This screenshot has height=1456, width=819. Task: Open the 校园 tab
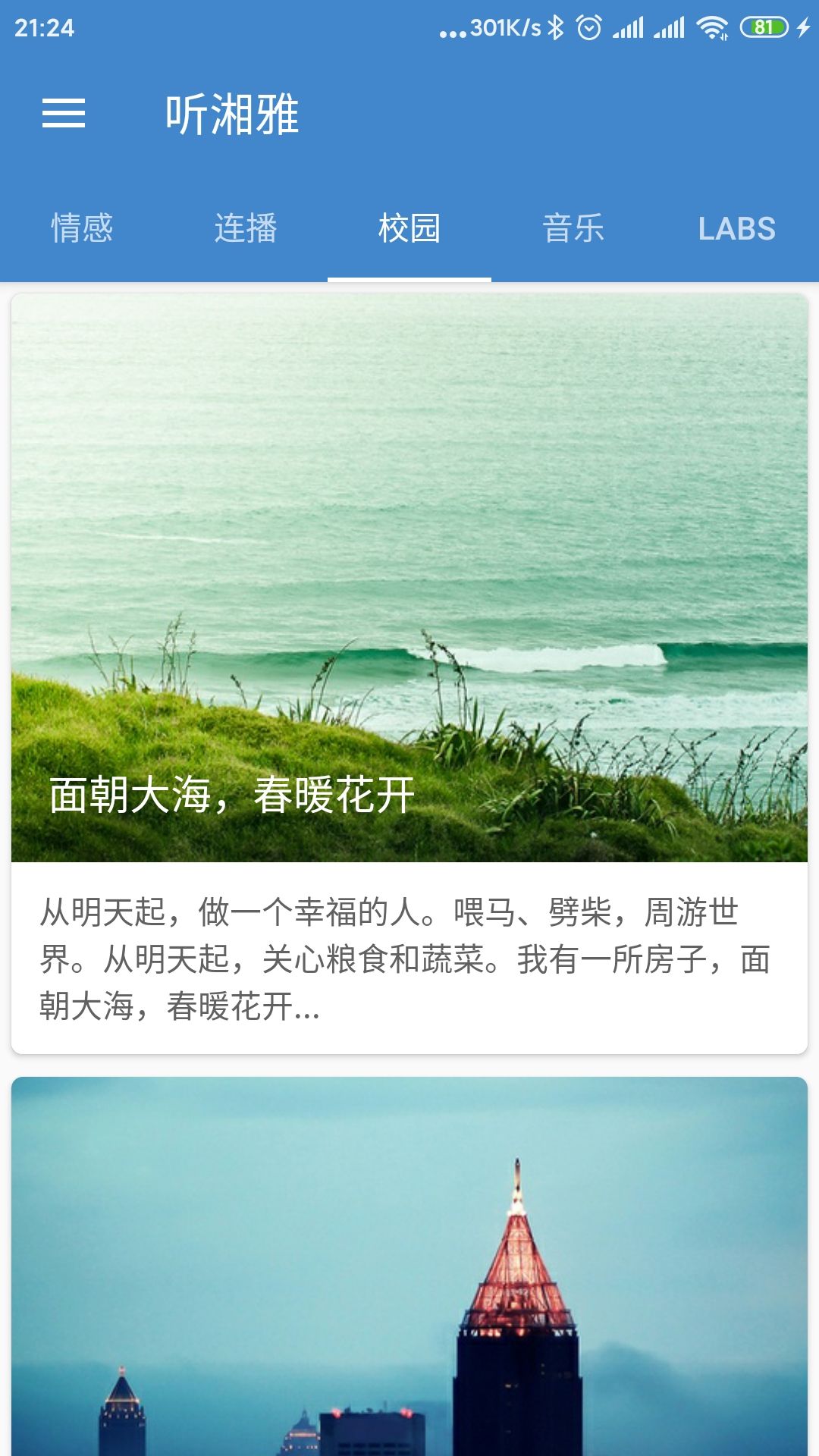click(x=409, y=229)
